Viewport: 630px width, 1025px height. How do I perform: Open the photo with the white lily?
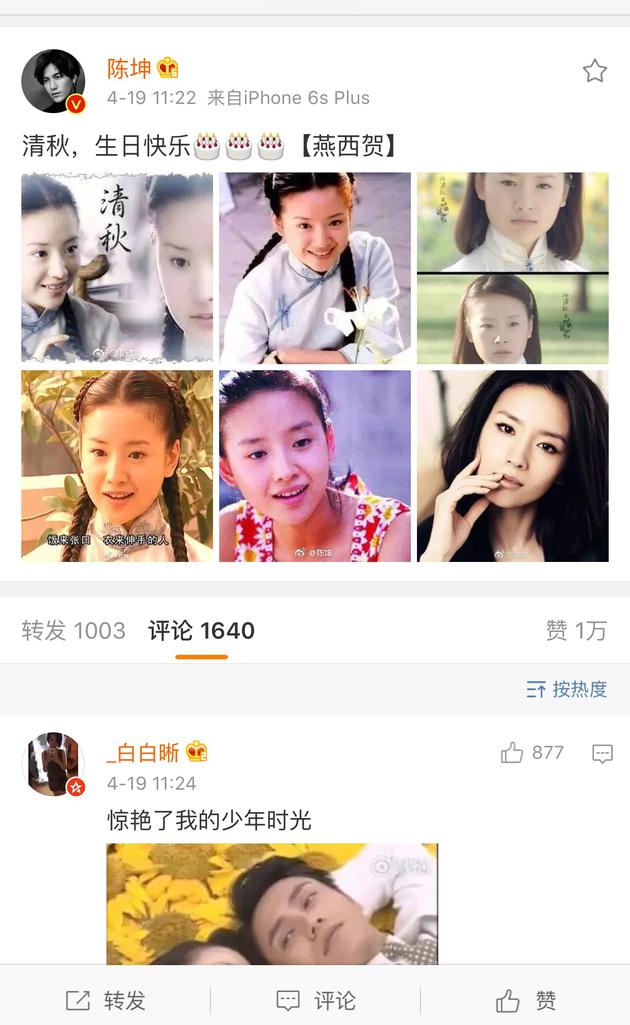point(315,268)
